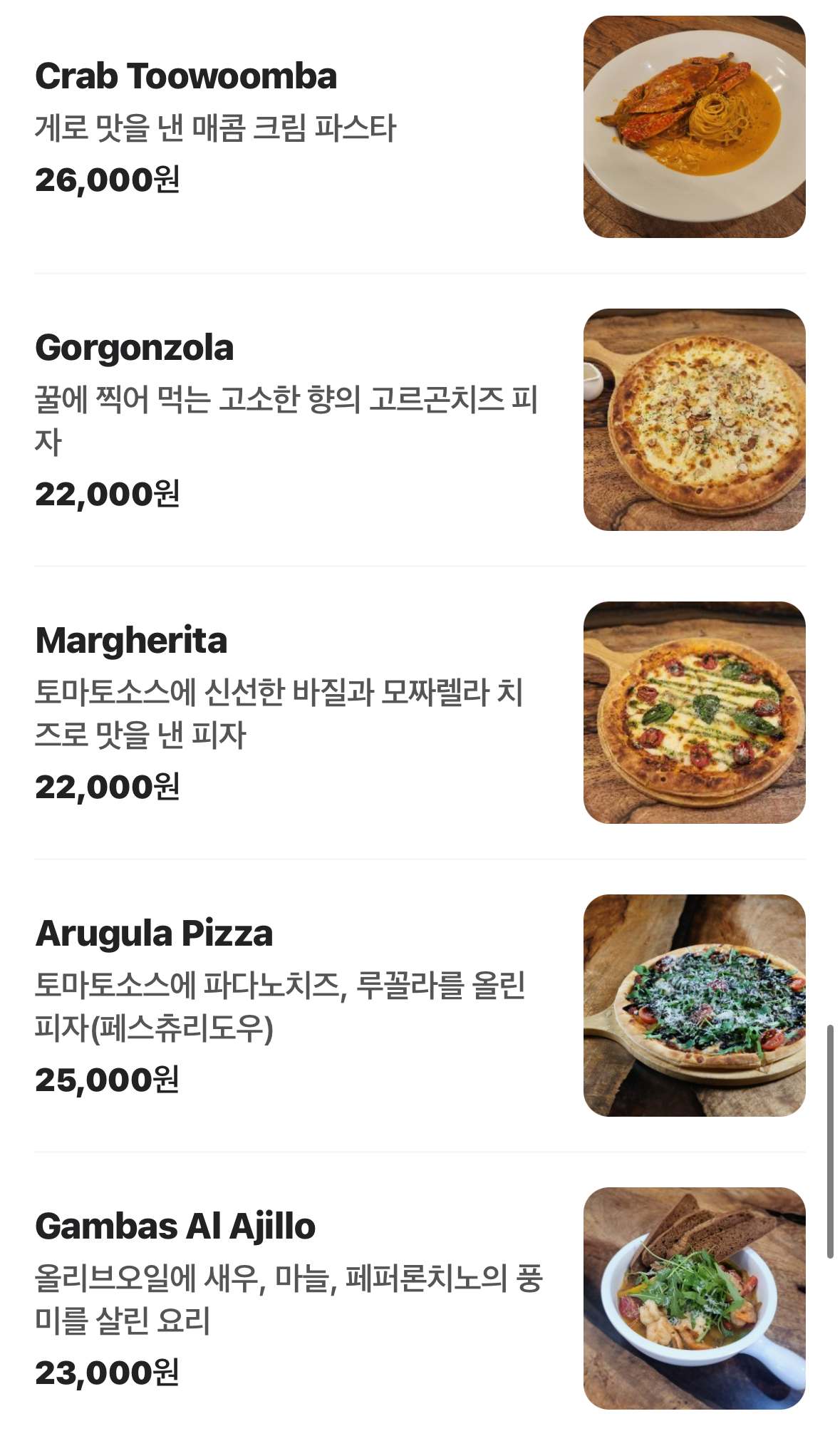
Task: Select the Gorgonzola pizza item
Action: (x=135, y=348)
